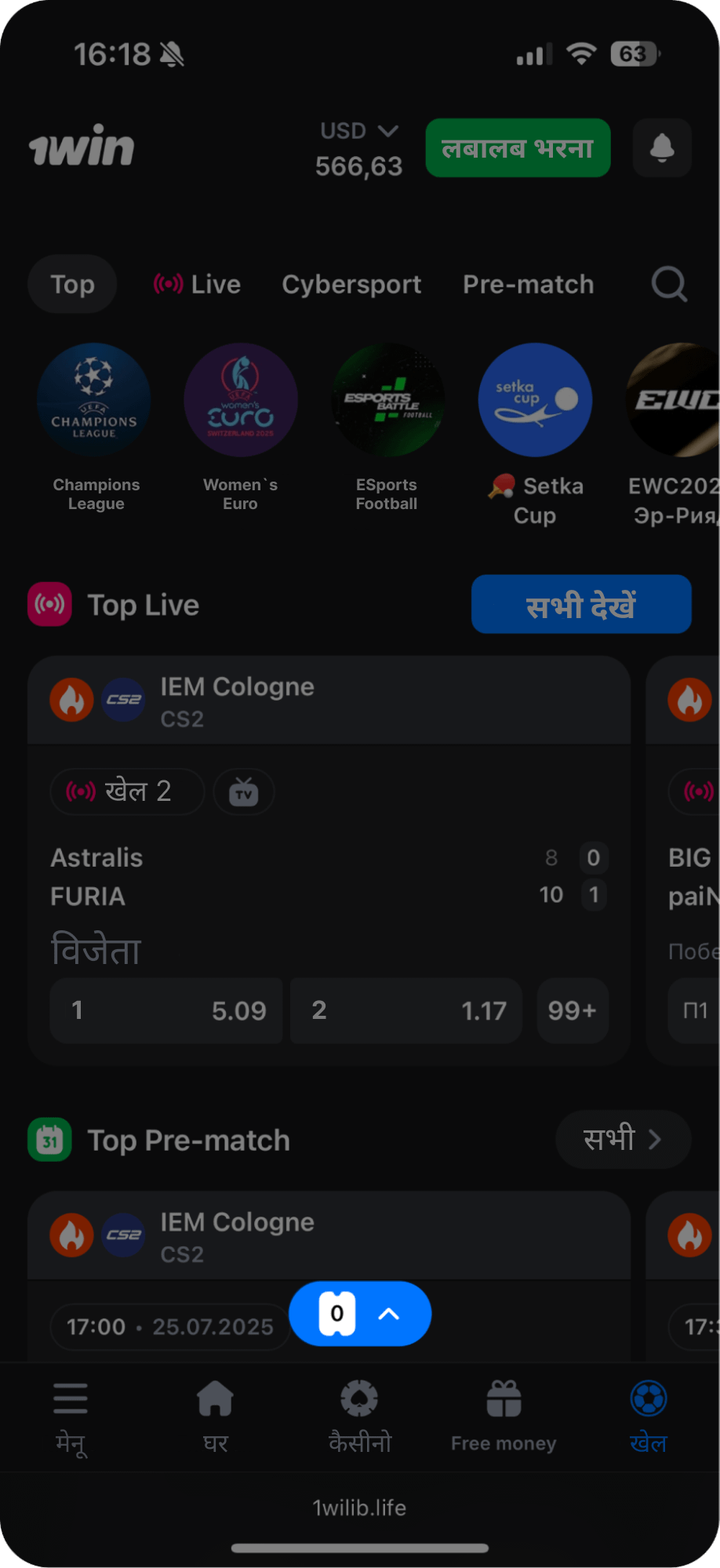Expand the floating bet slip counter
The image size is (720, 1568).
[x=360, y=1313]
